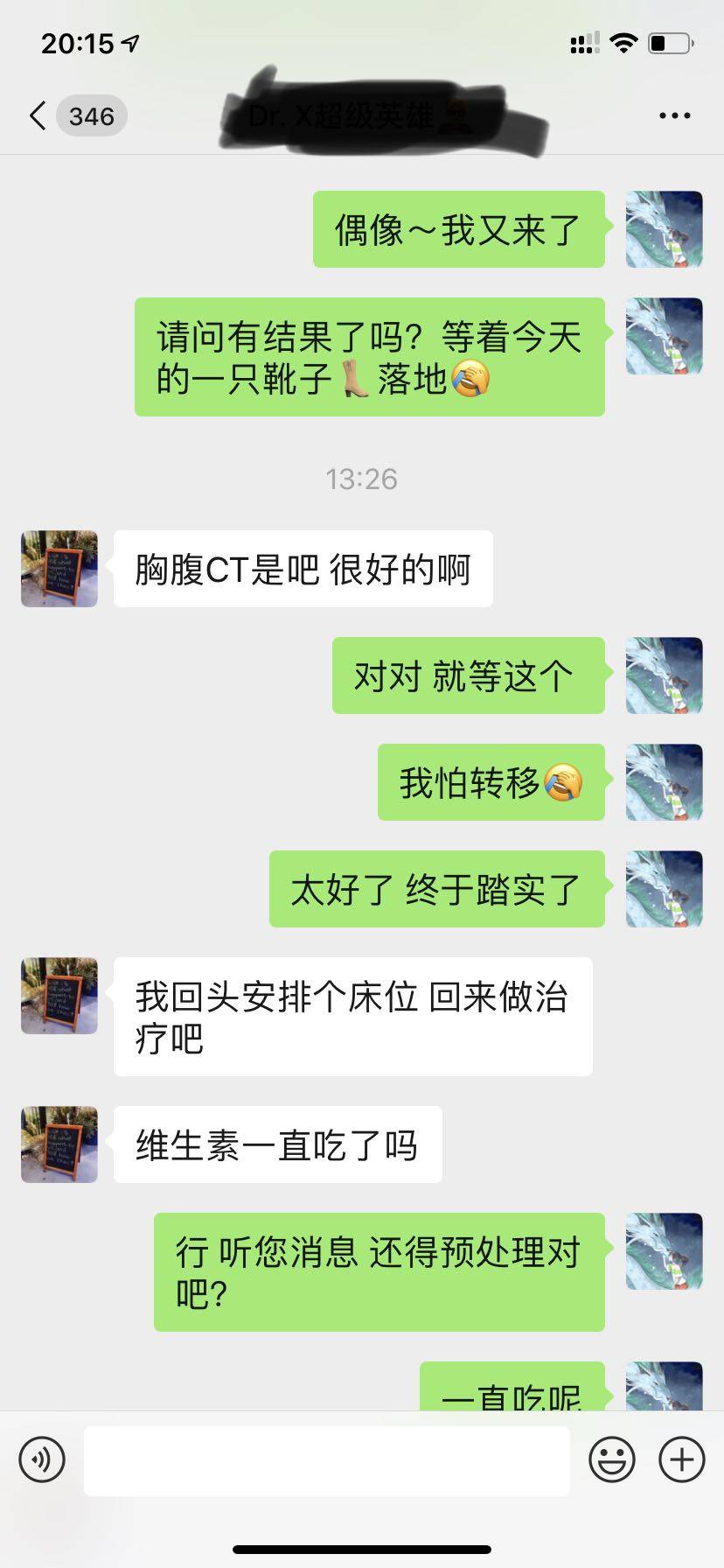
Task: Go back to the chat list
Action: pyautogui.click(x=38, y=115)
